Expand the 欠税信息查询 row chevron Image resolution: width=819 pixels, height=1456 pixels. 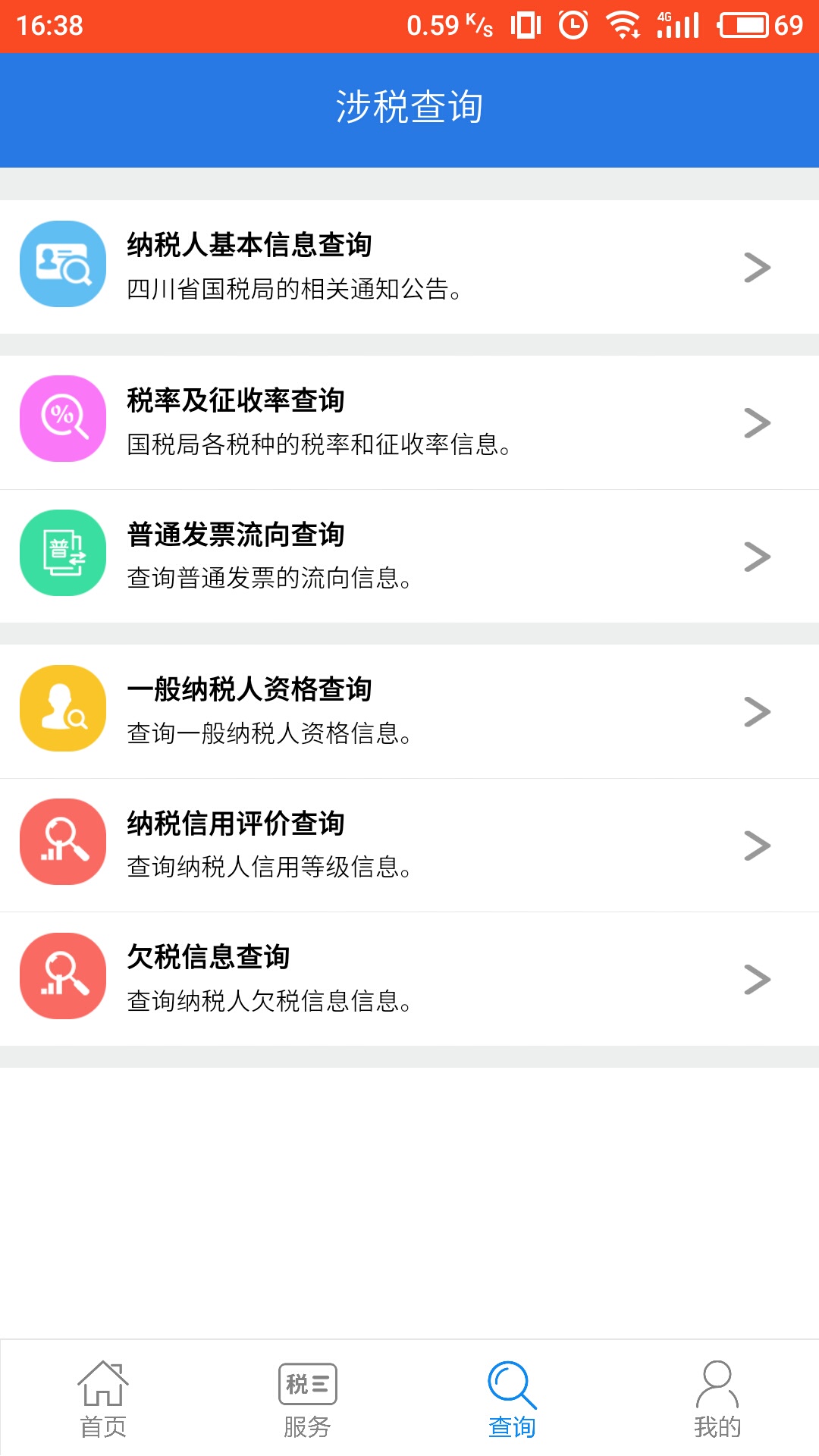click(x=757, y=981)
